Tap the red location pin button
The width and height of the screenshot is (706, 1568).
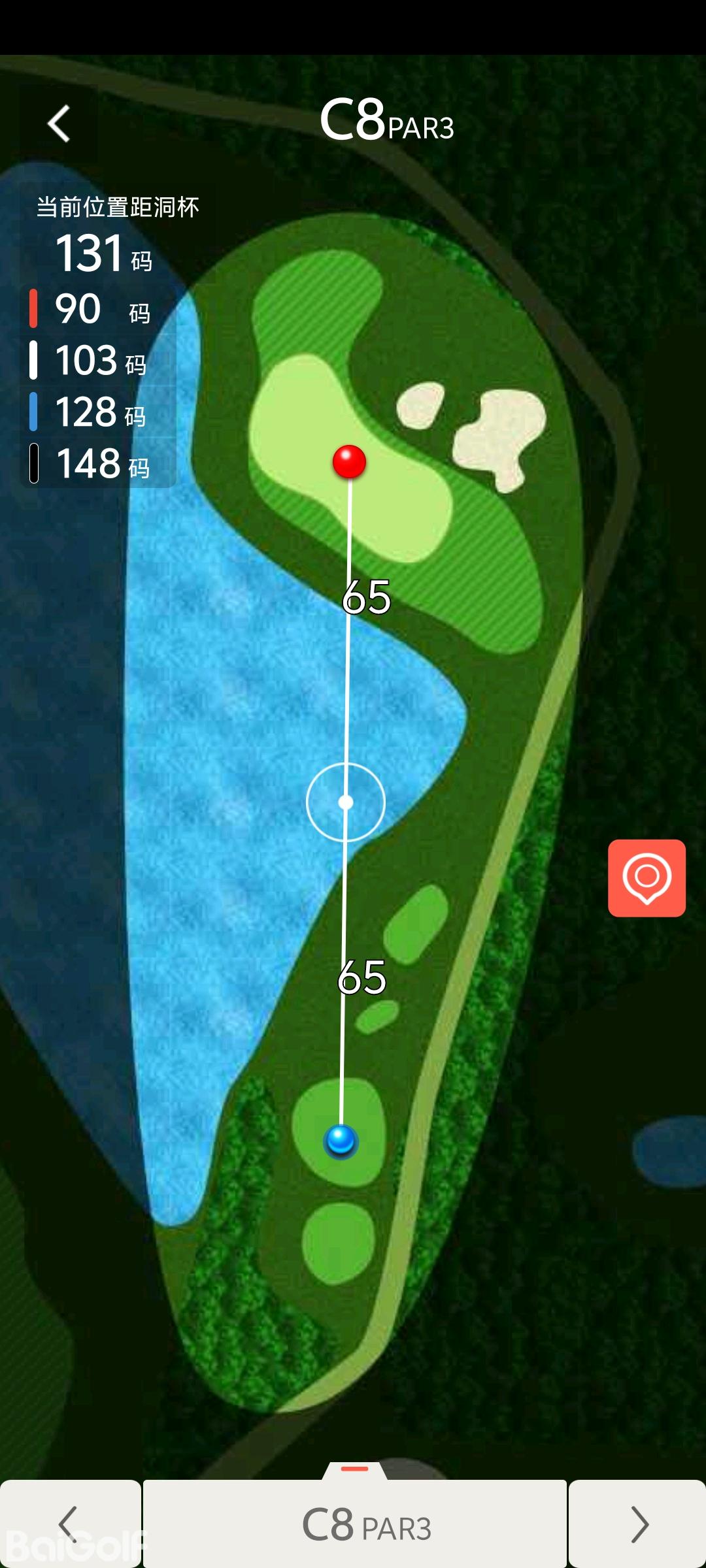click(x=647, y=878)
